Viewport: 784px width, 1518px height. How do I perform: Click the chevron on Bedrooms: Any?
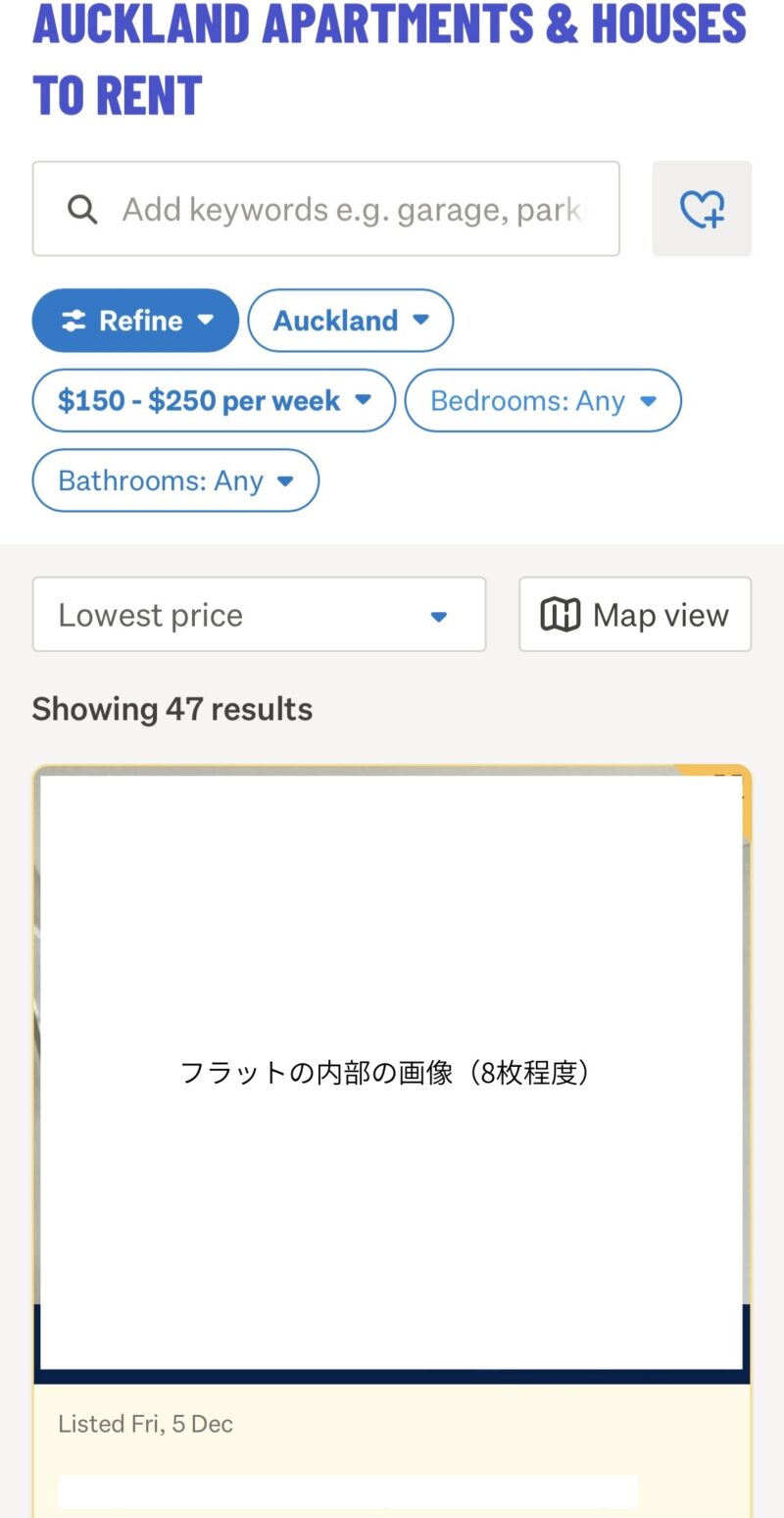[648, 400]
